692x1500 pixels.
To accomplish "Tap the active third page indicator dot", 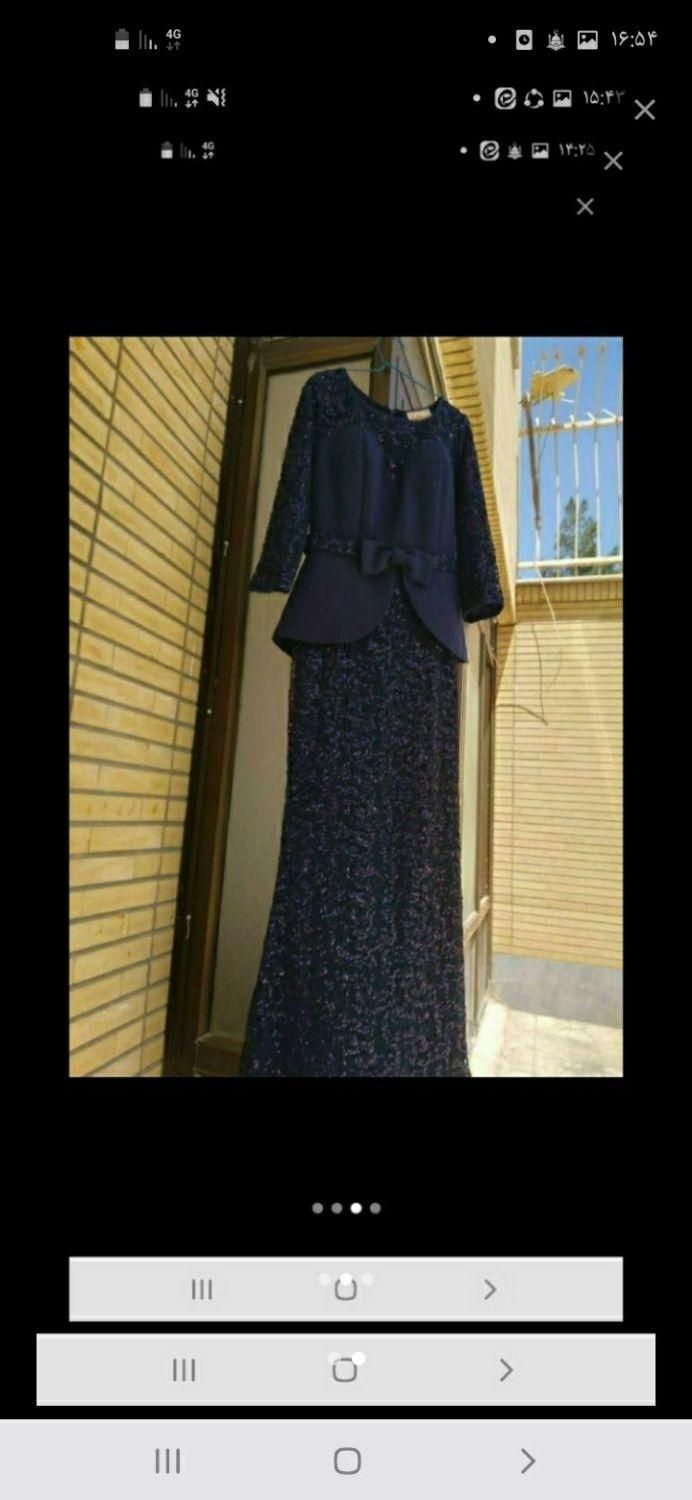I will coord(356,1208).
